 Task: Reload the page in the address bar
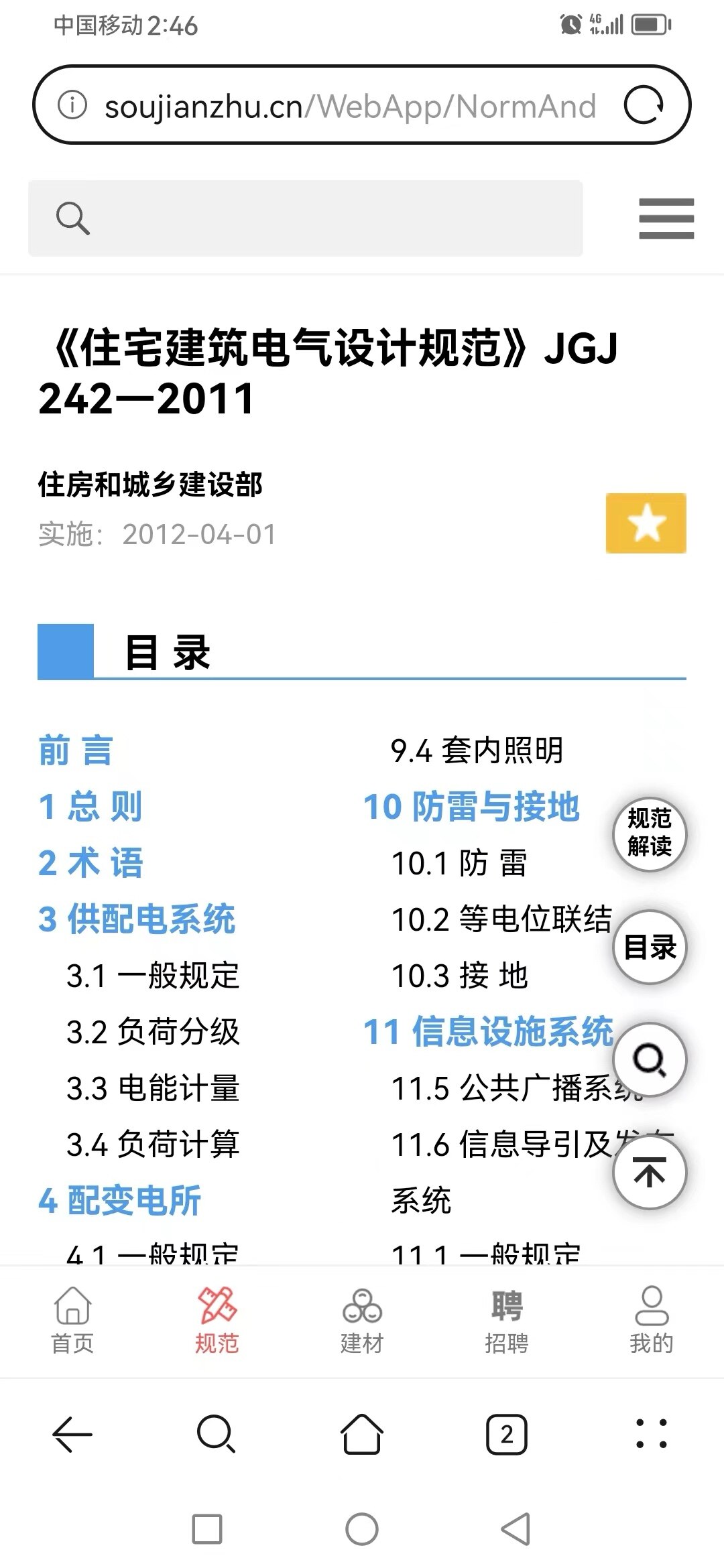(644, 105)
